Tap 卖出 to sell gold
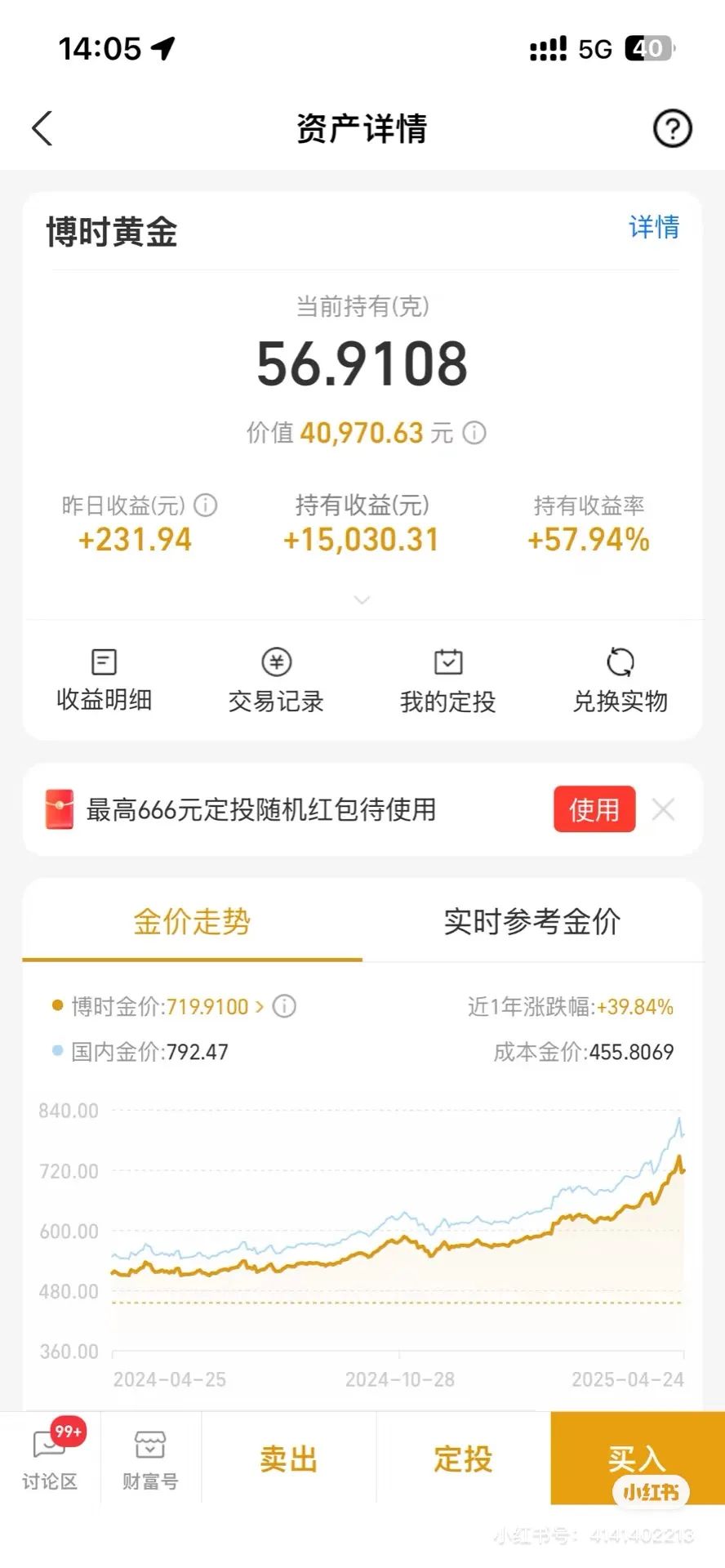 click(x=289, y=1459)
